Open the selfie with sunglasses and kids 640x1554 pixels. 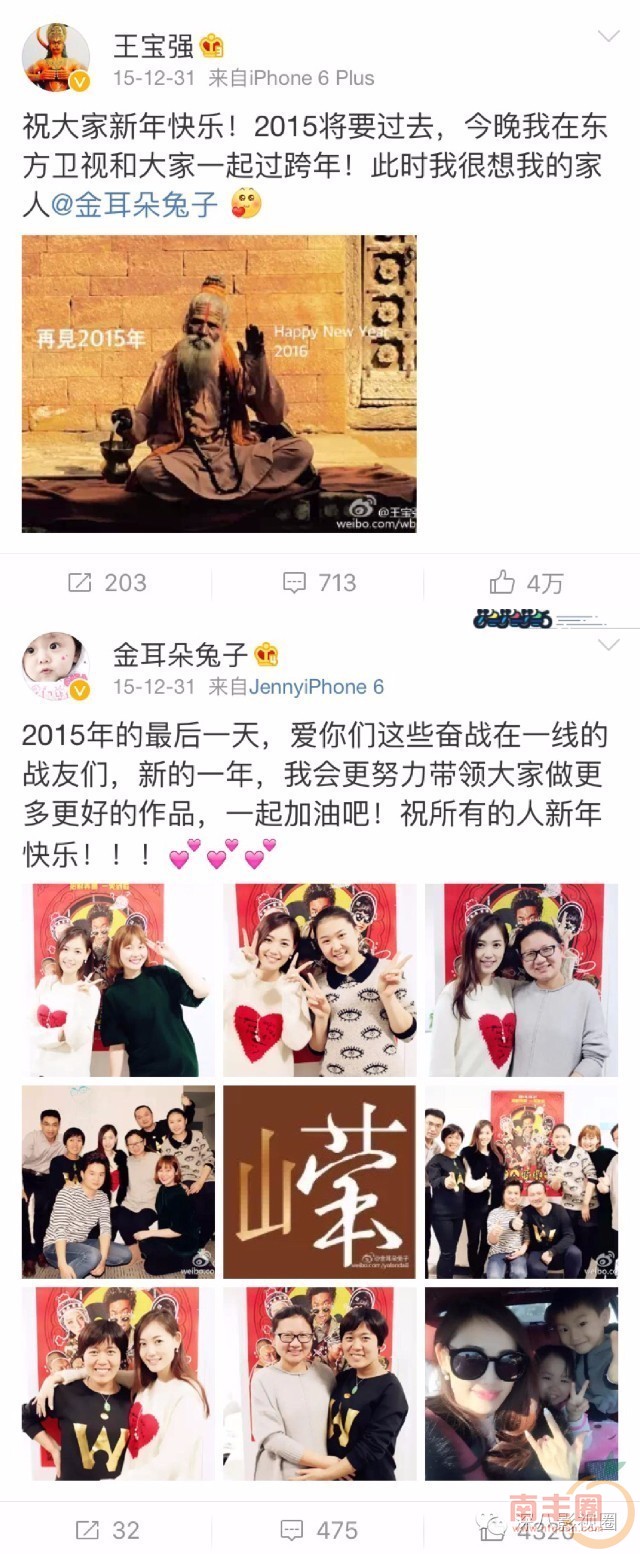click(x=520, y=1383)
